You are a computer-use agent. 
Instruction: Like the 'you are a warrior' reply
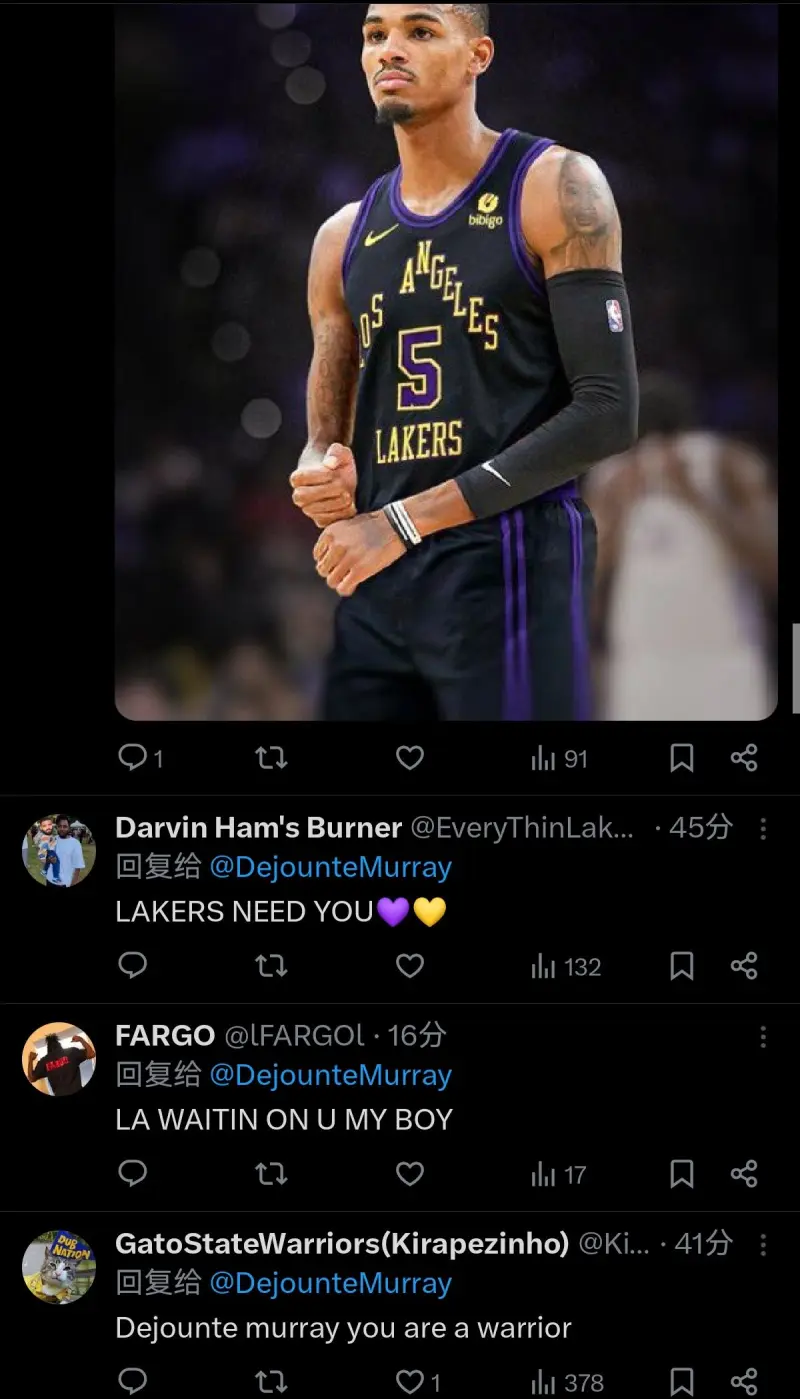point(410,1382)
